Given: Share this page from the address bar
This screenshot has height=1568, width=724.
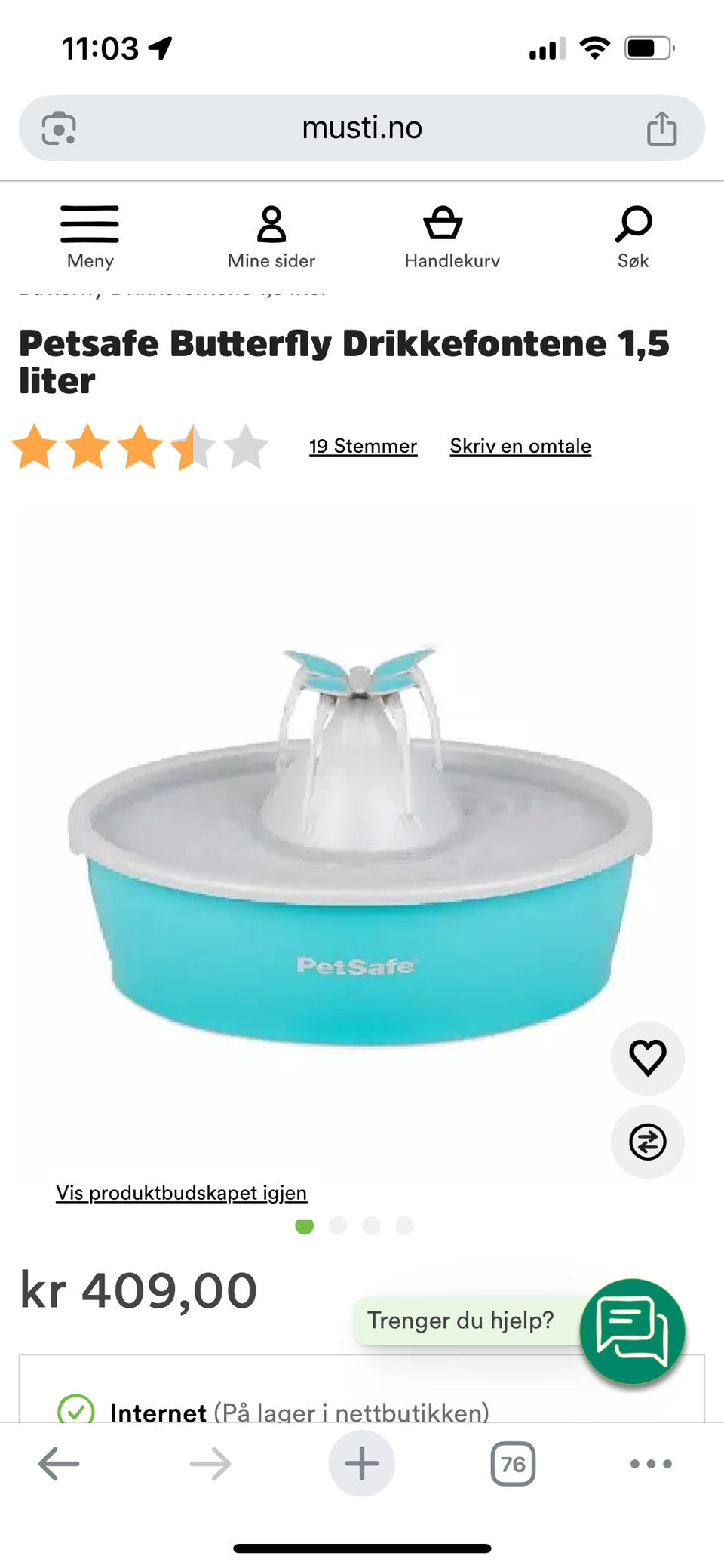Looking at the screenshot, I should coord(661,128).
